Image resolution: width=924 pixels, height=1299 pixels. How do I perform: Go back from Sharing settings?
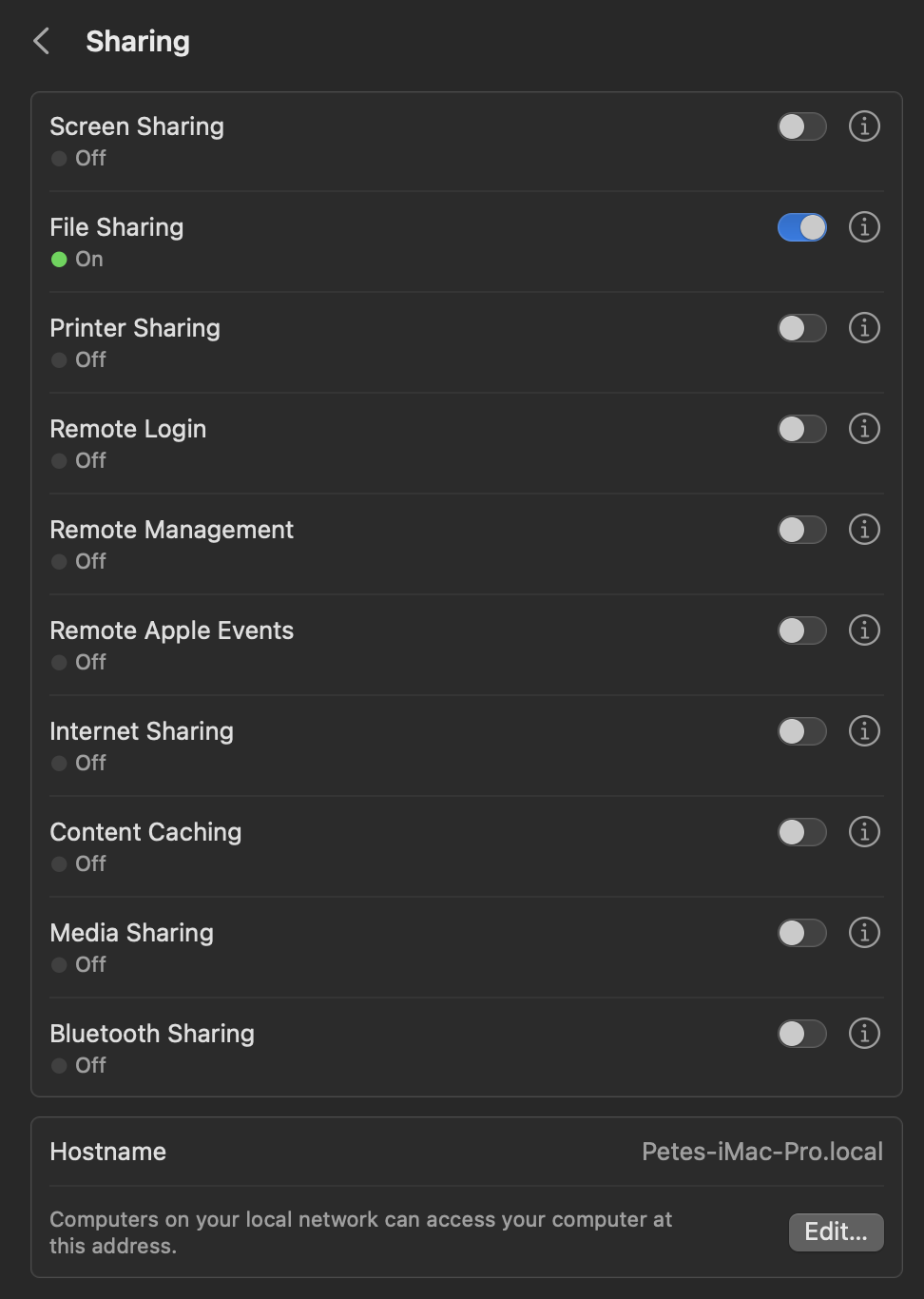[x=41, y=41]
